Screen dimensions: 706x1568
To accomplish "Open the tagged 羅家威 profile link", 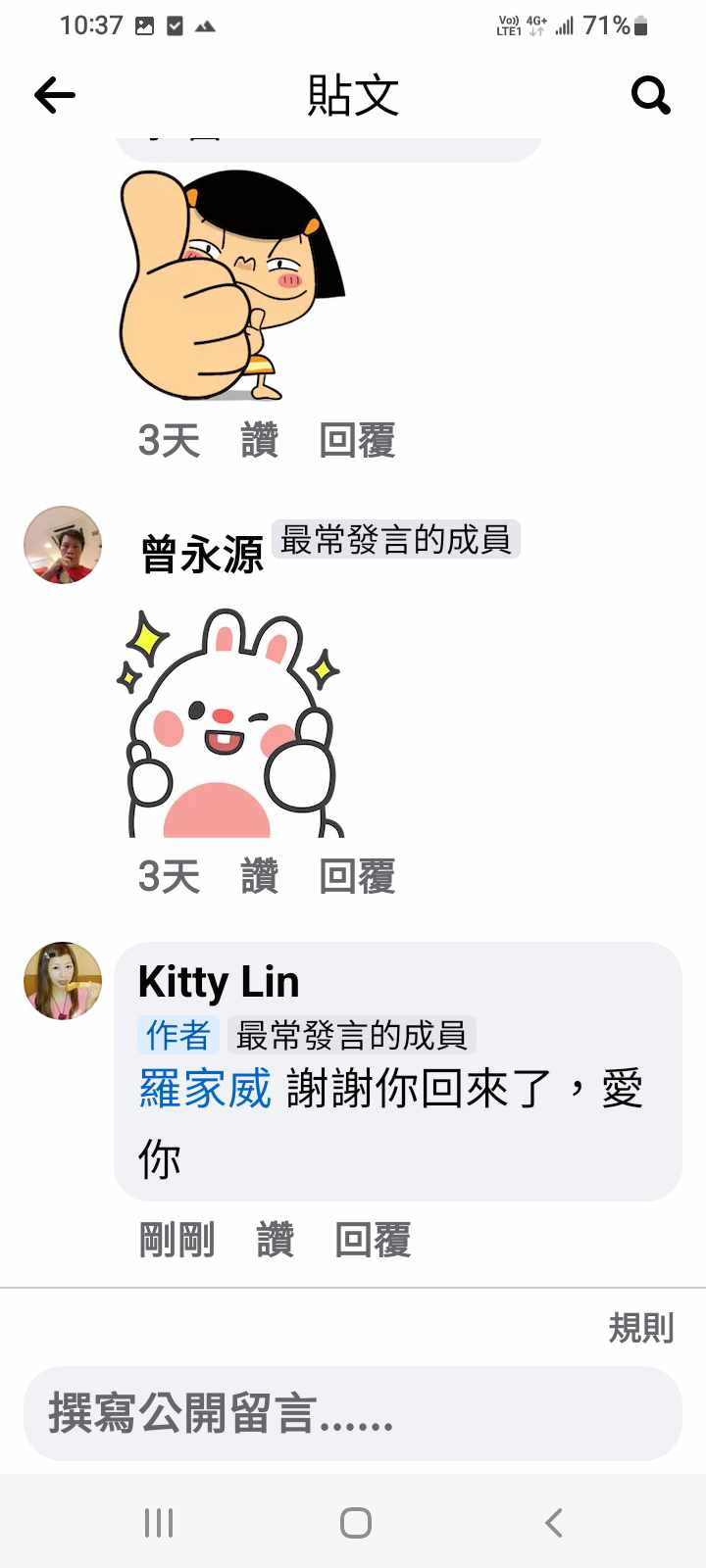I will pyautogui.click(x=205, y=1089).
